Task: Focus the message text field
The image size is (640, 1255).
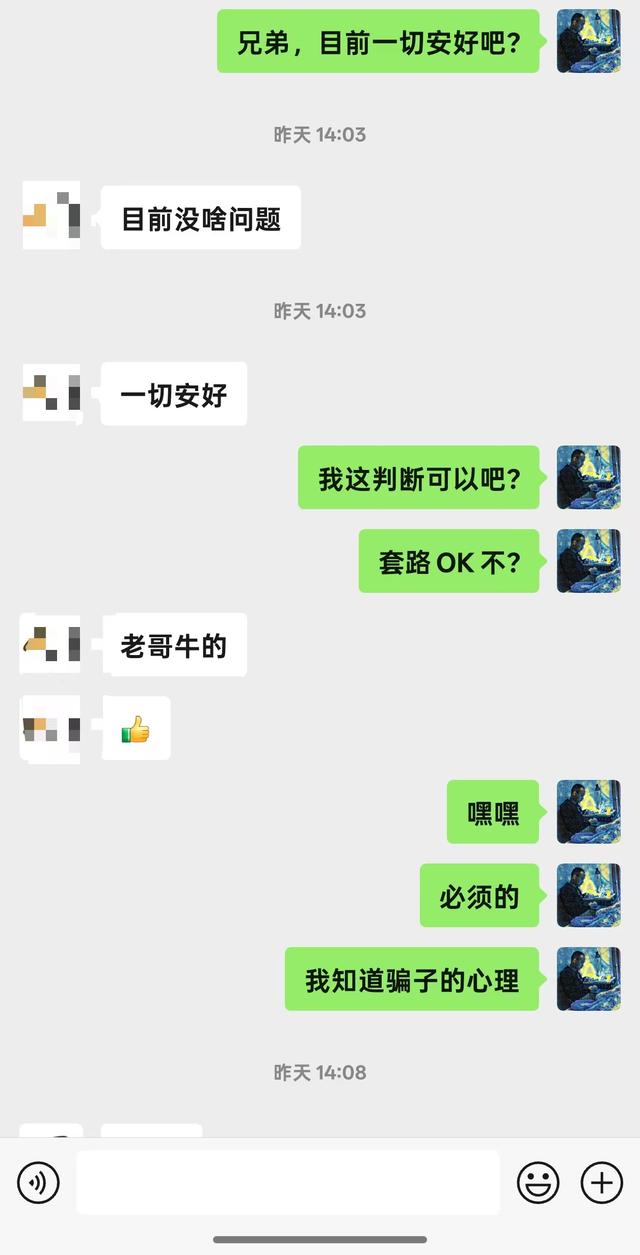Action: pyautogui.click(x=288, y=1183)
